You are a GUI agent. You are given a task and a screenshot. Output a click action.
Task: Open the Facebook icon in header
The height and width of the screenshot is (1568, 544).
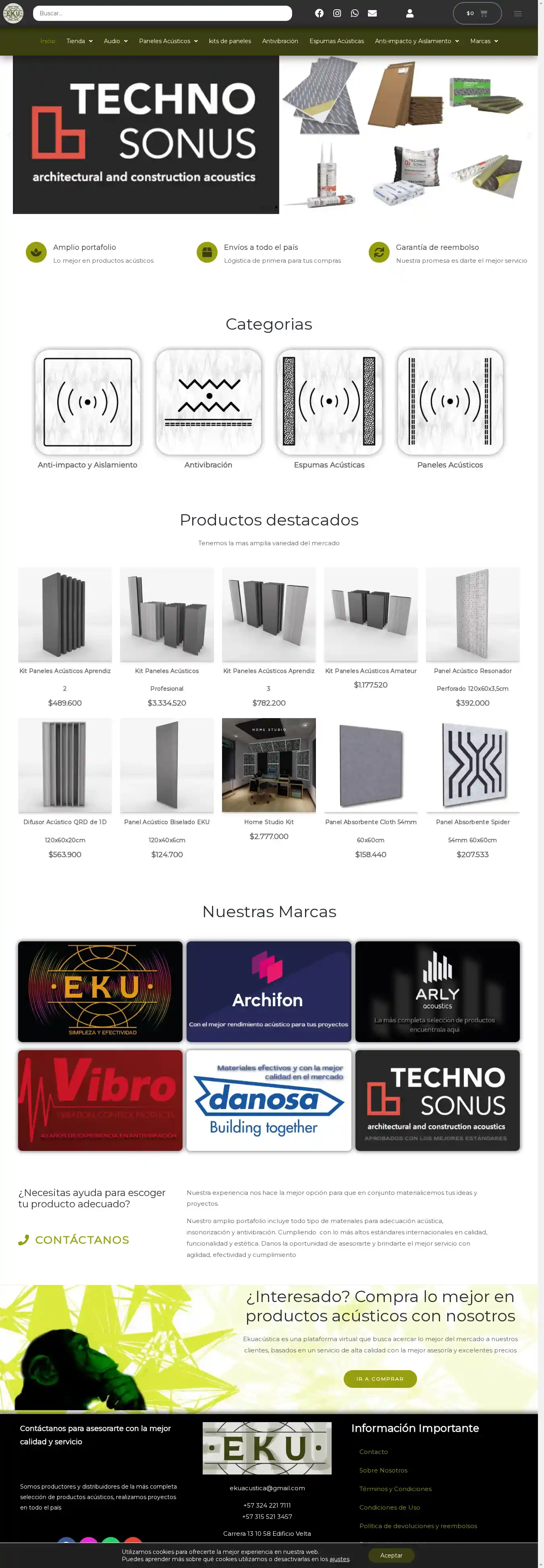(320, 13)
